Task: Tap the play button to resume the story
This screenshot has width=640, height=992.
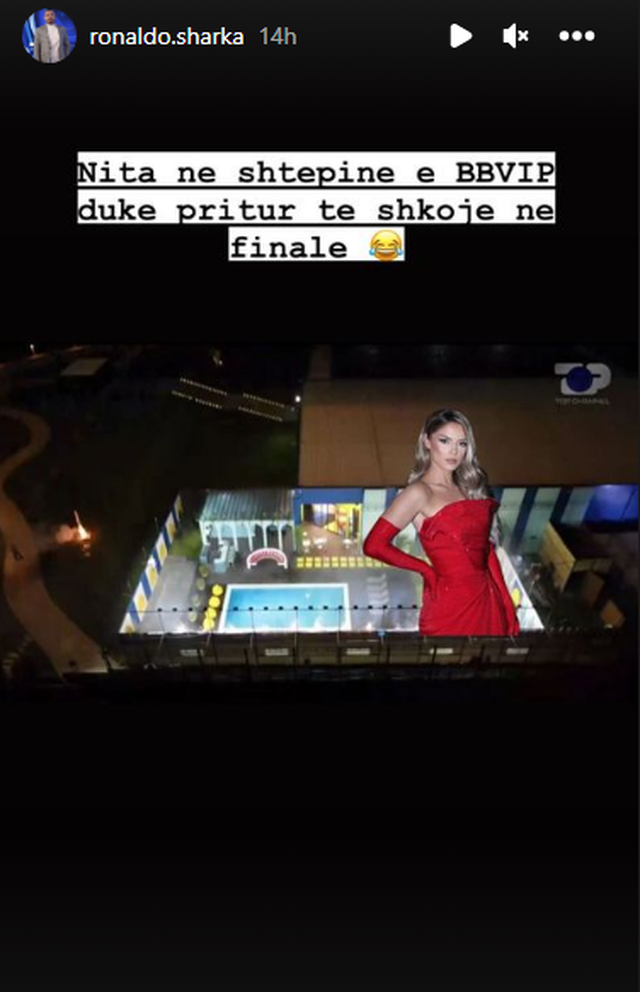Action: pyautogui.click(x=460, y=37)
